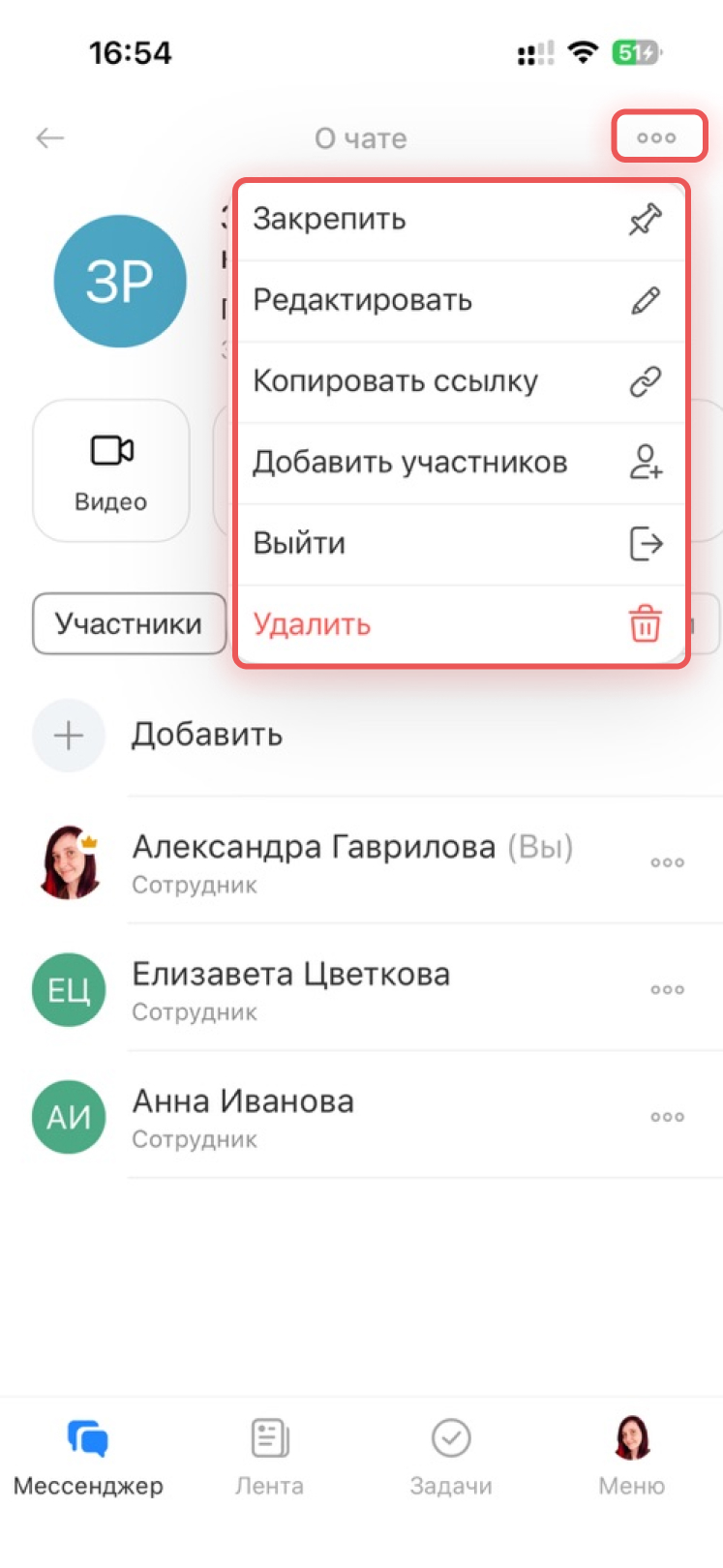Select Добавить участников in the menu

point(459,463)
